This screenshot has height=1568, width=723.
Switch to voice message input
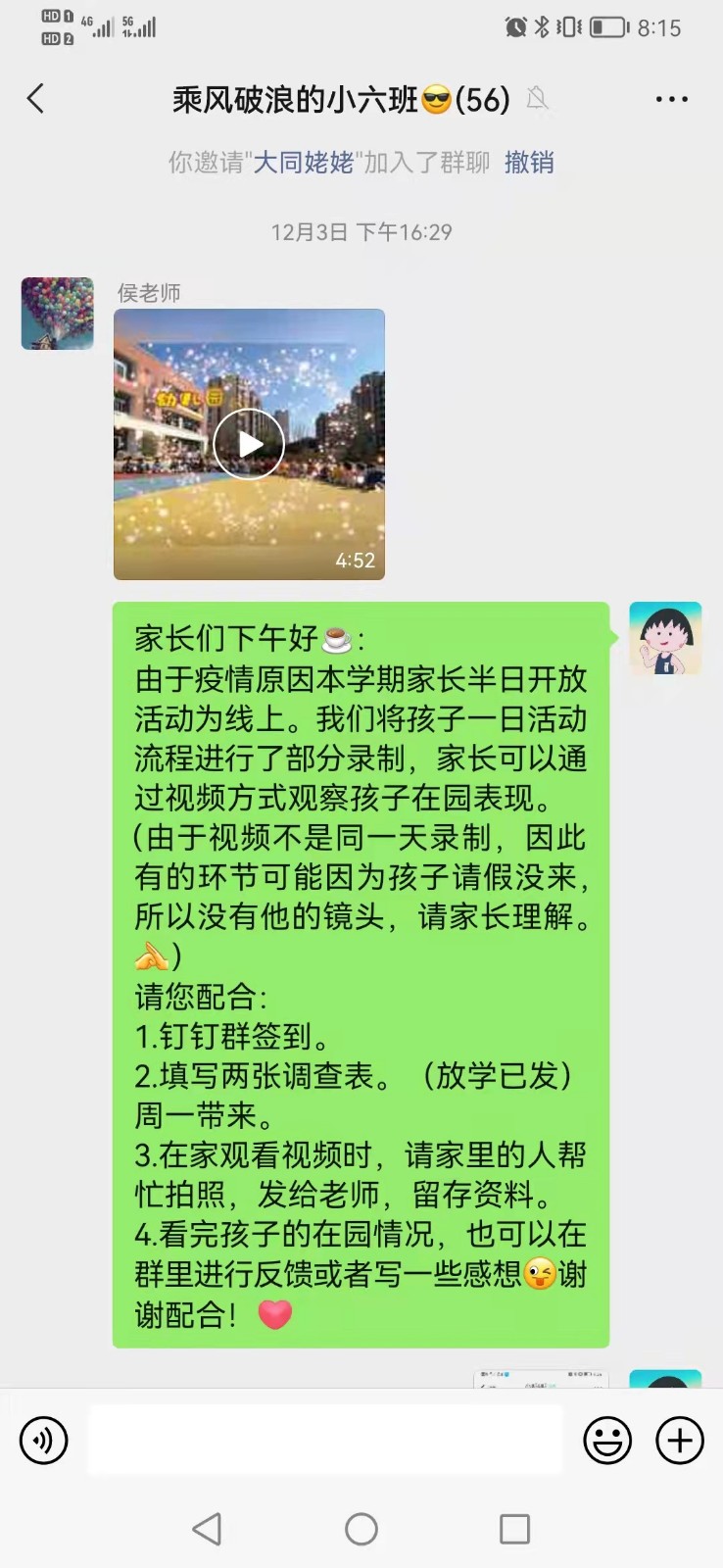[x=44, y=1441]
